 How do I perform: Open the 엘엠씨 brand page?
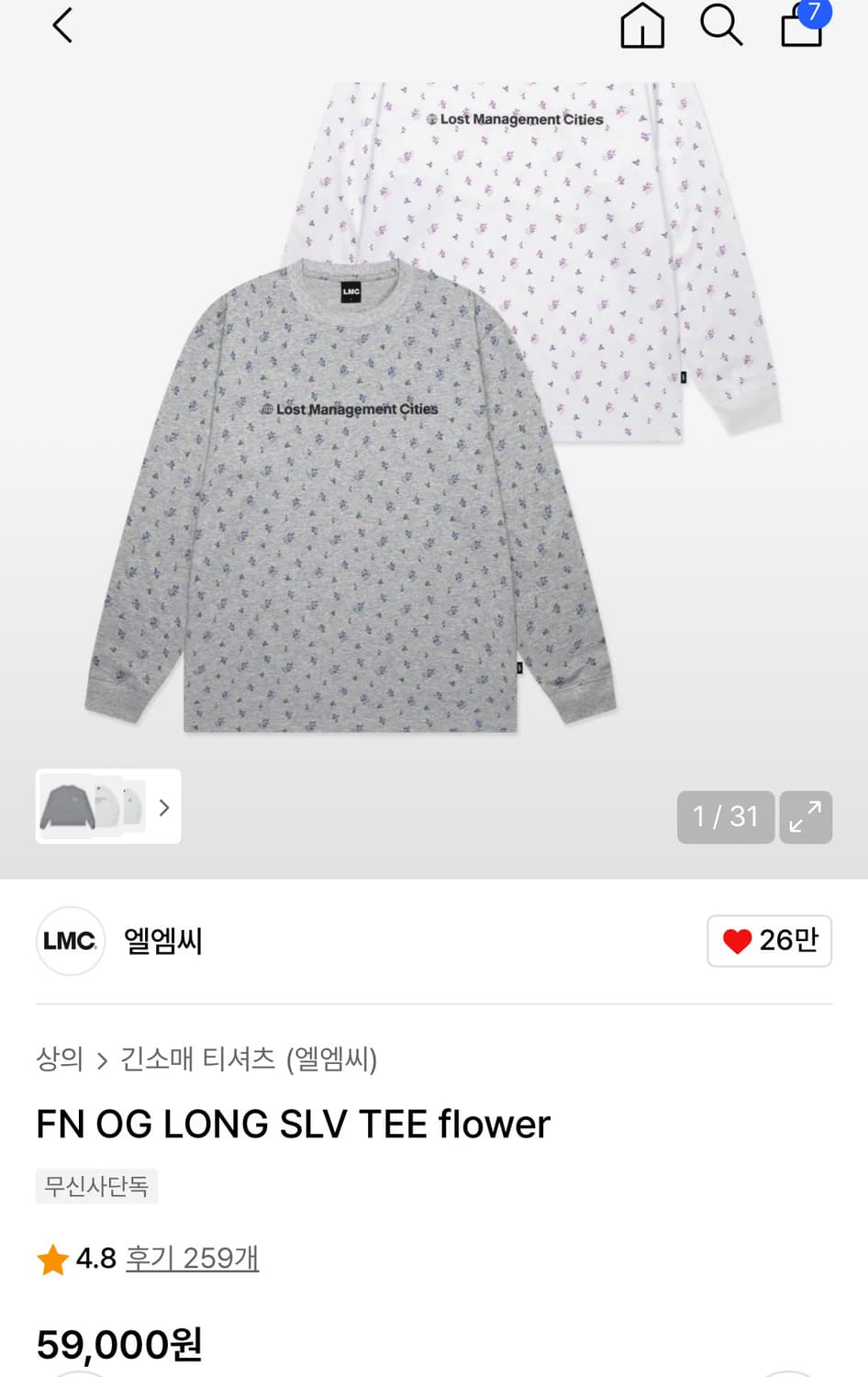162,940
